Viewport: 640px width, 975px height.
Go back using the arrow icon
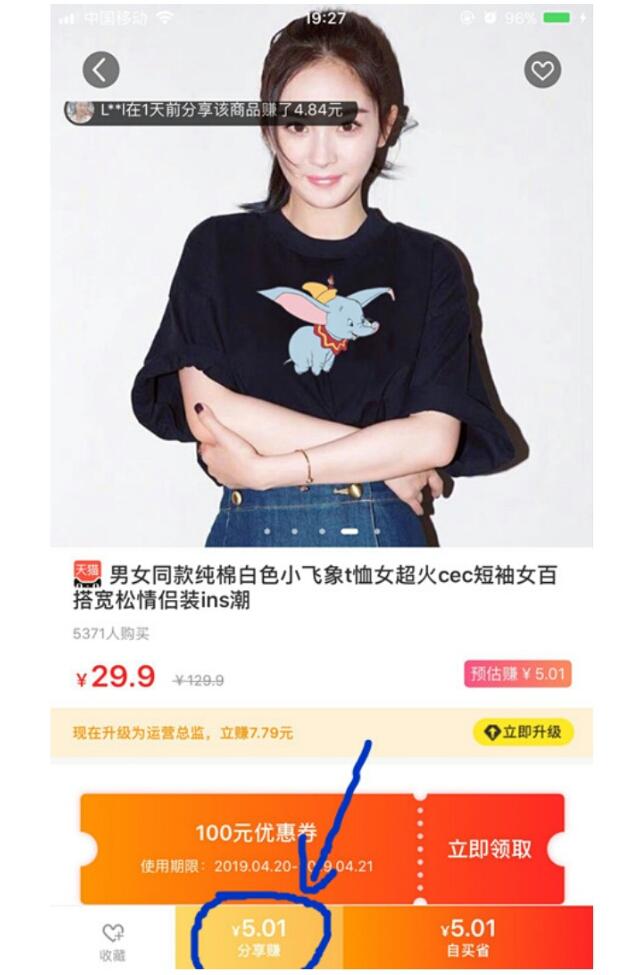(x=100, y=70)
